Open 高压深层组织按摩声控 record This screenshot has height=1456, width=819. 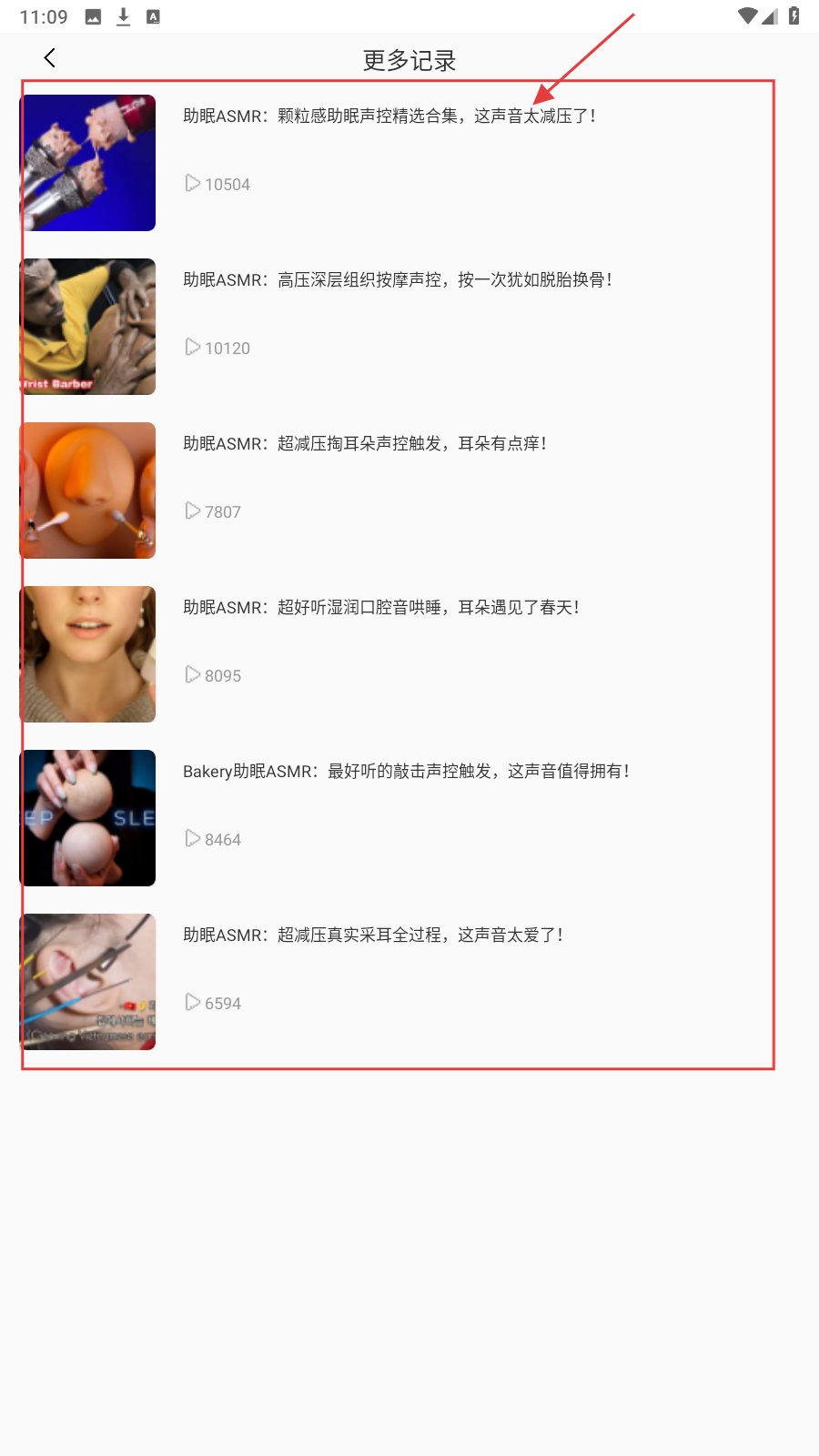[397, 280]
